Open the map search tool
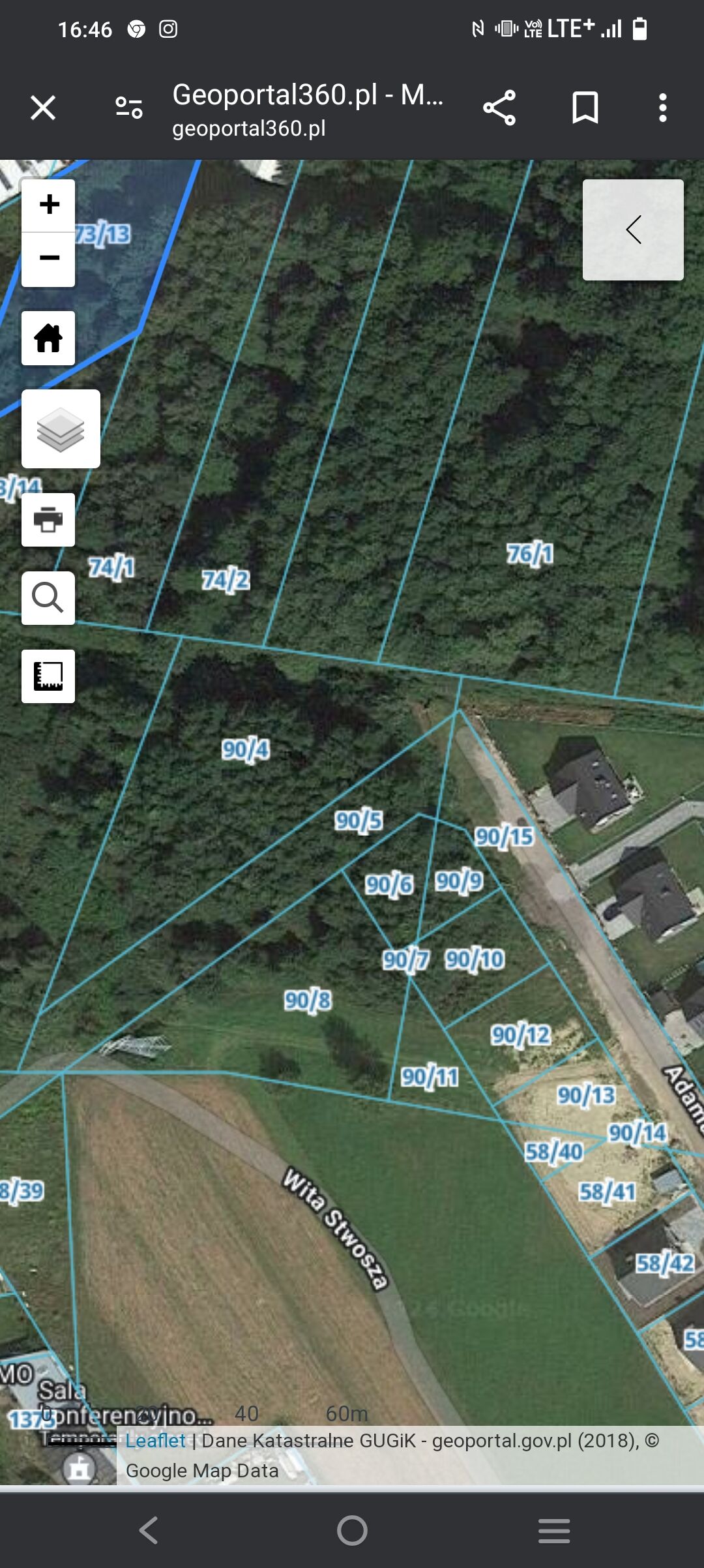This screenshot has height=1568, width=704. (x=48, y=598)
